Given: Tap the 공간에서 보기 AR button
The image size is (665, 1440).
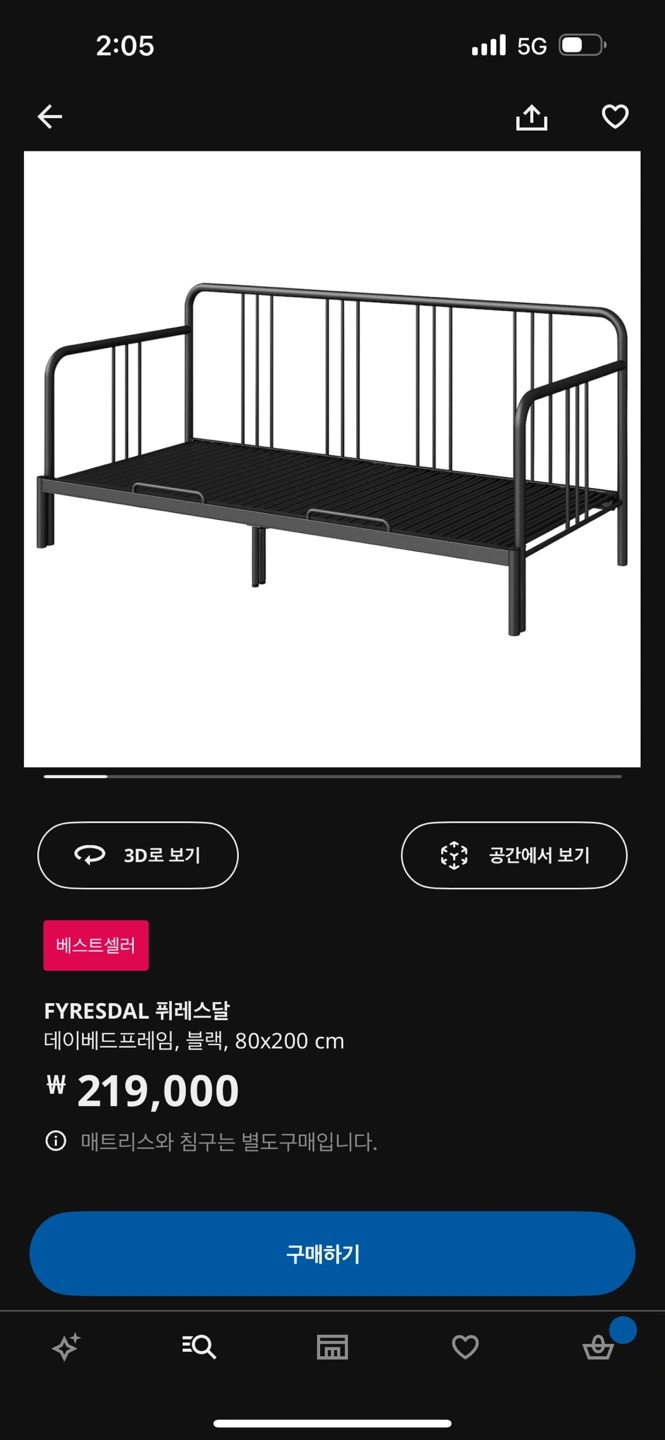Looking at the screenshot, I should click(x=514, y=855).
